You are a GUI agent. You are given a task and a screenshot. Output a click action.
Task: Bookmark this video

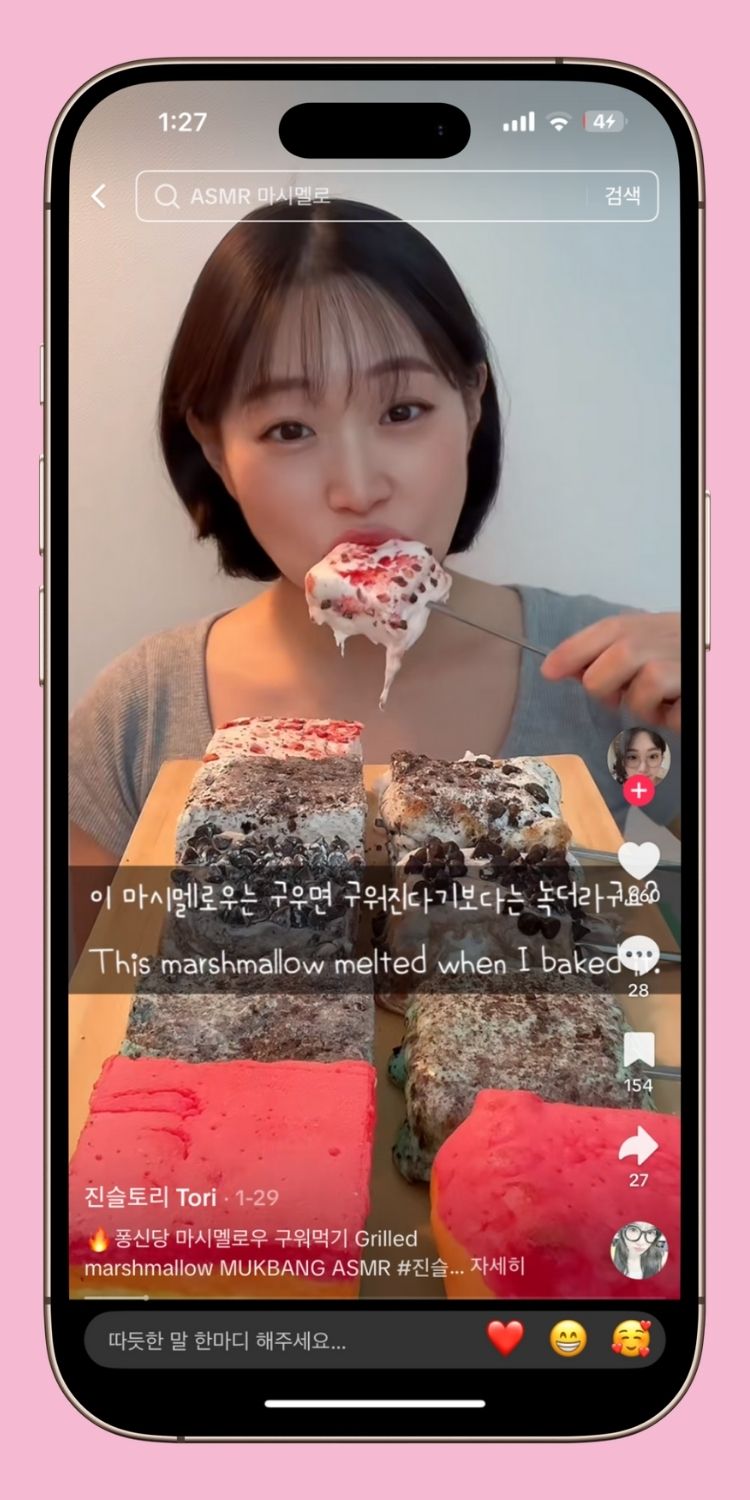click(x=639, y=1051)
